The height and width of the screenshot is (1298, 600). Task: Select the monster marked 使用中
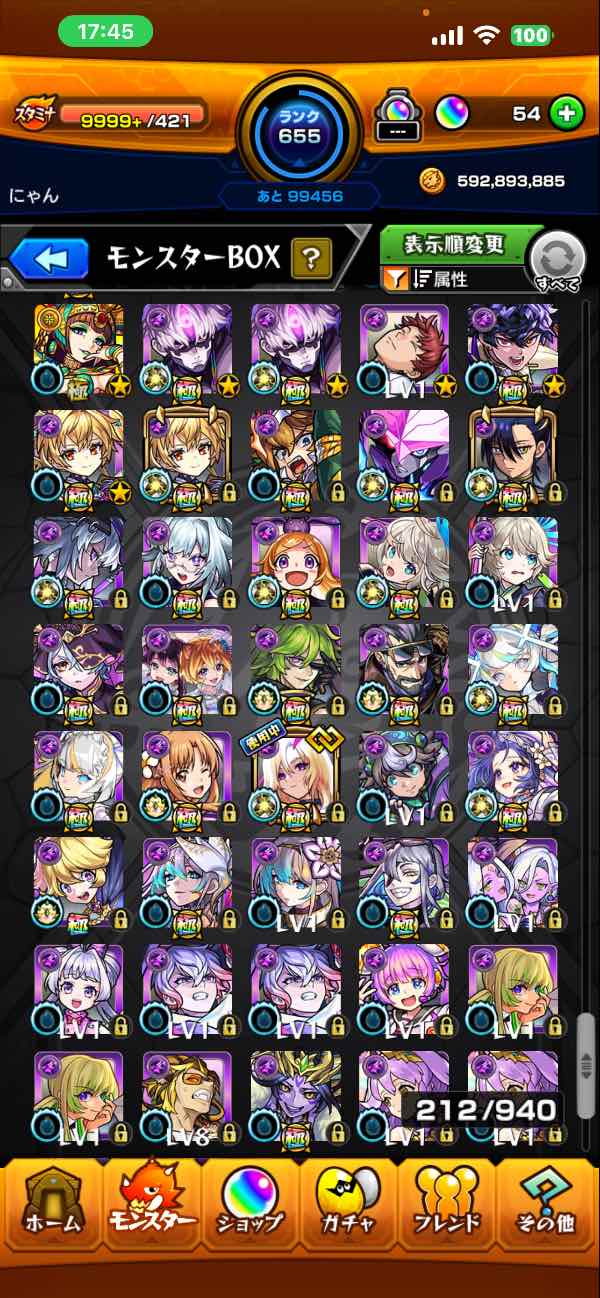point(296,776)
